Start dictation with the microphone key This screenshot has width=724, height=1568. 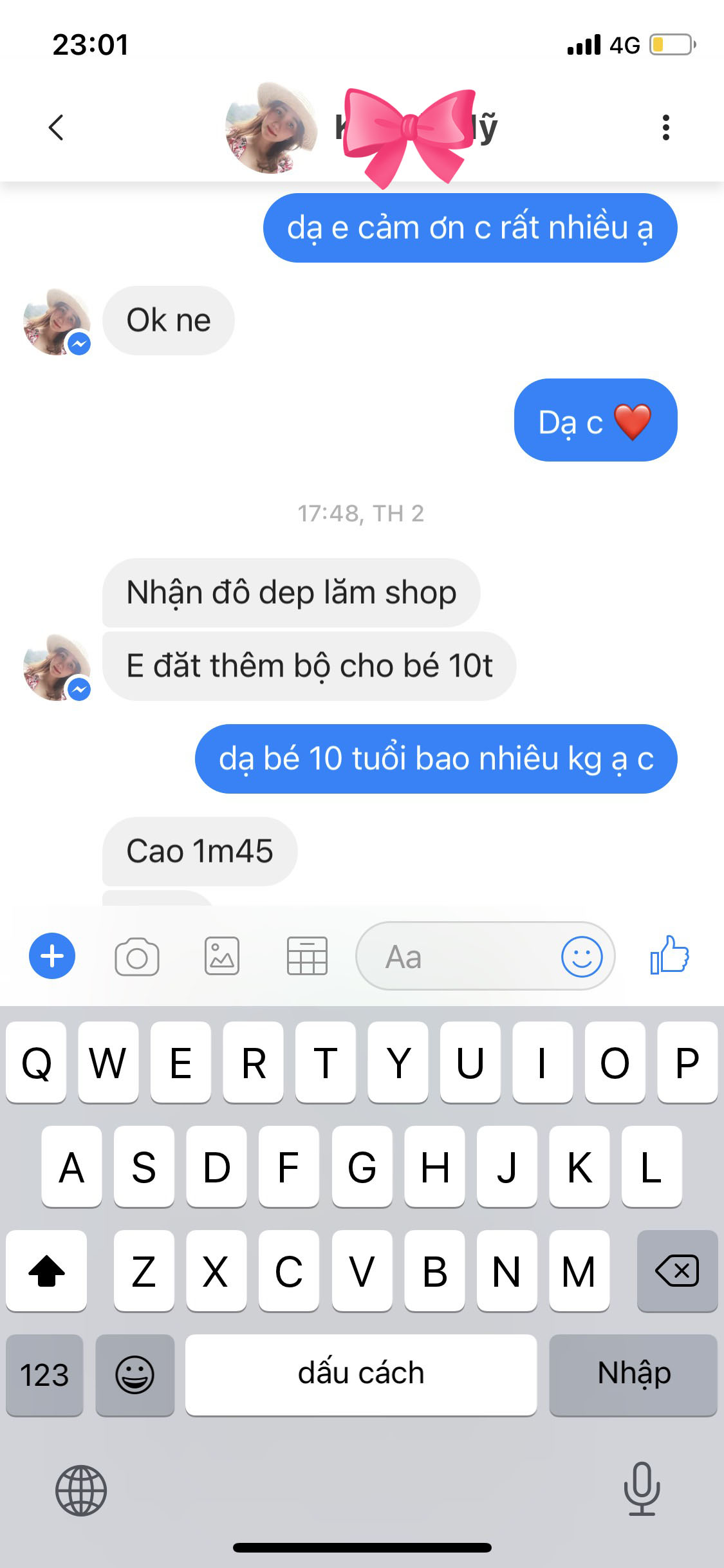(642, 1488)
